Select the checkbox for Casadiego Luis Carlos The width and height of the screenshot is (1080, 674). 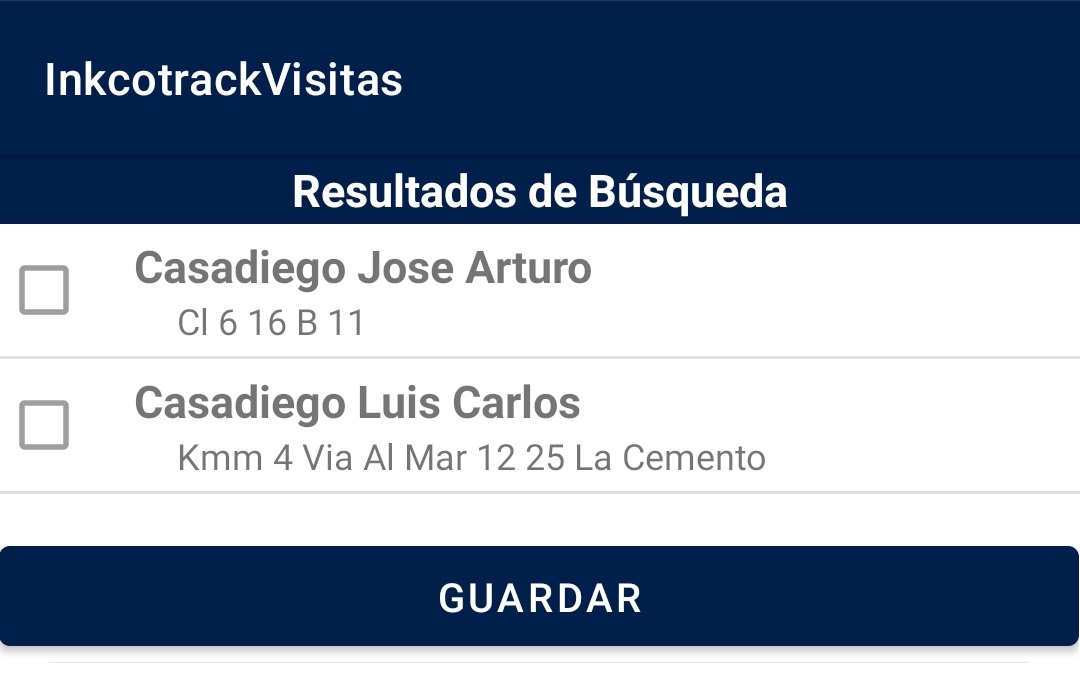(44, 425)
